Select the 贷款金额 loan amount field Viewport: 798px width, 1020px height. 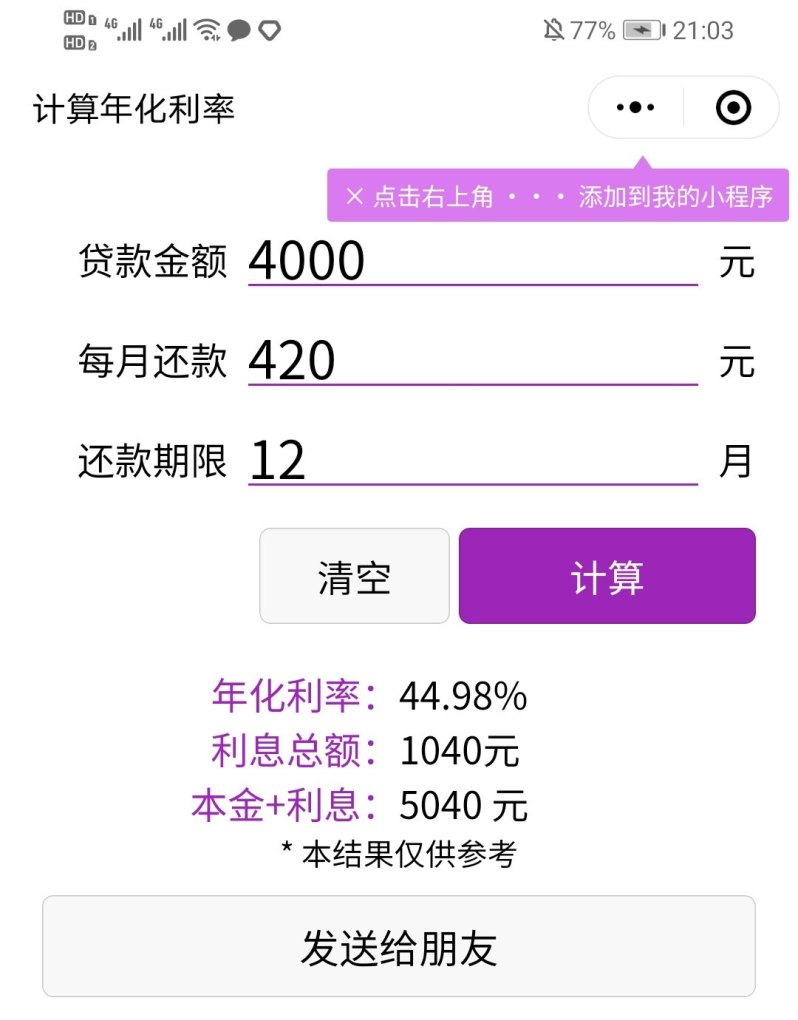tap(470, 260)
